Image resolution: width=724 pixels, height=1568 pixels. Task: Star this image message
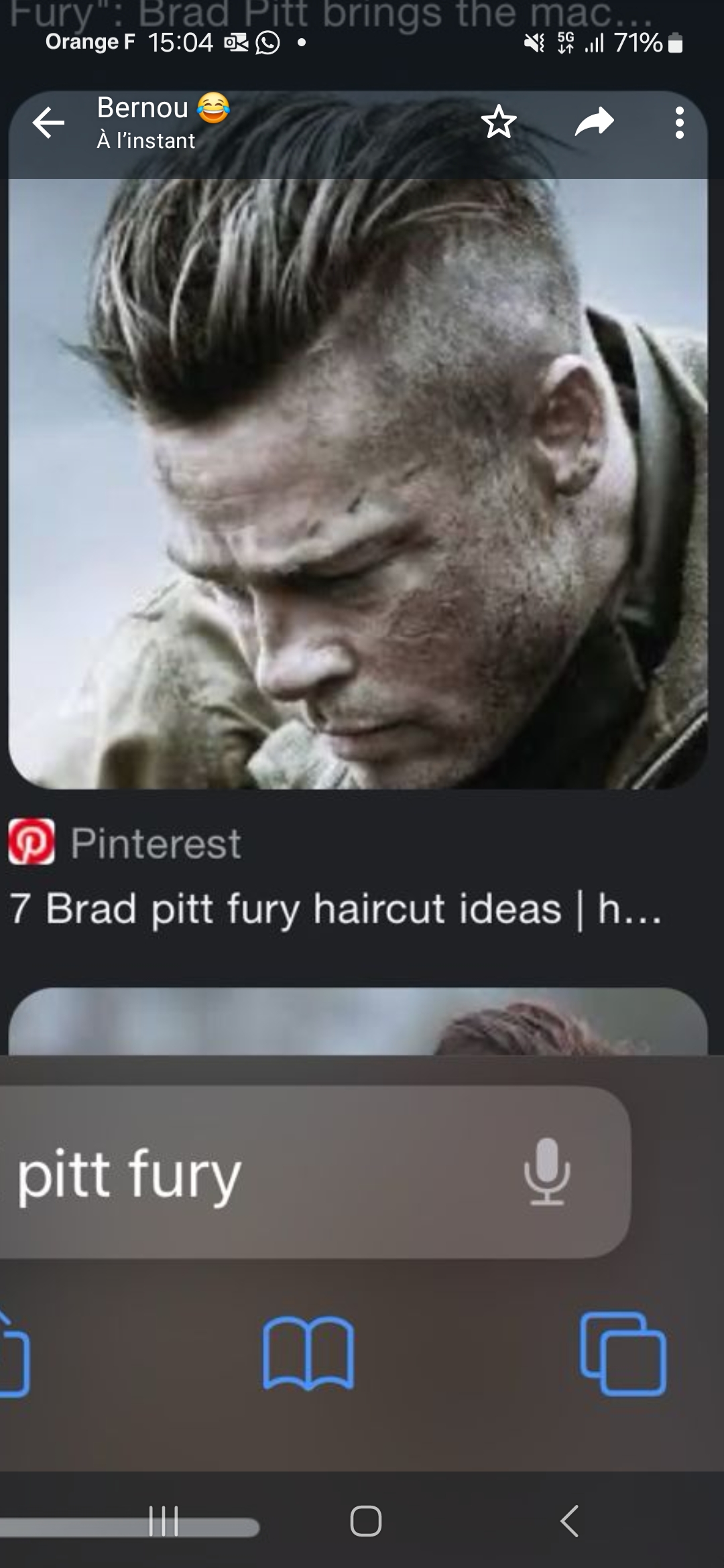[499, 123]
